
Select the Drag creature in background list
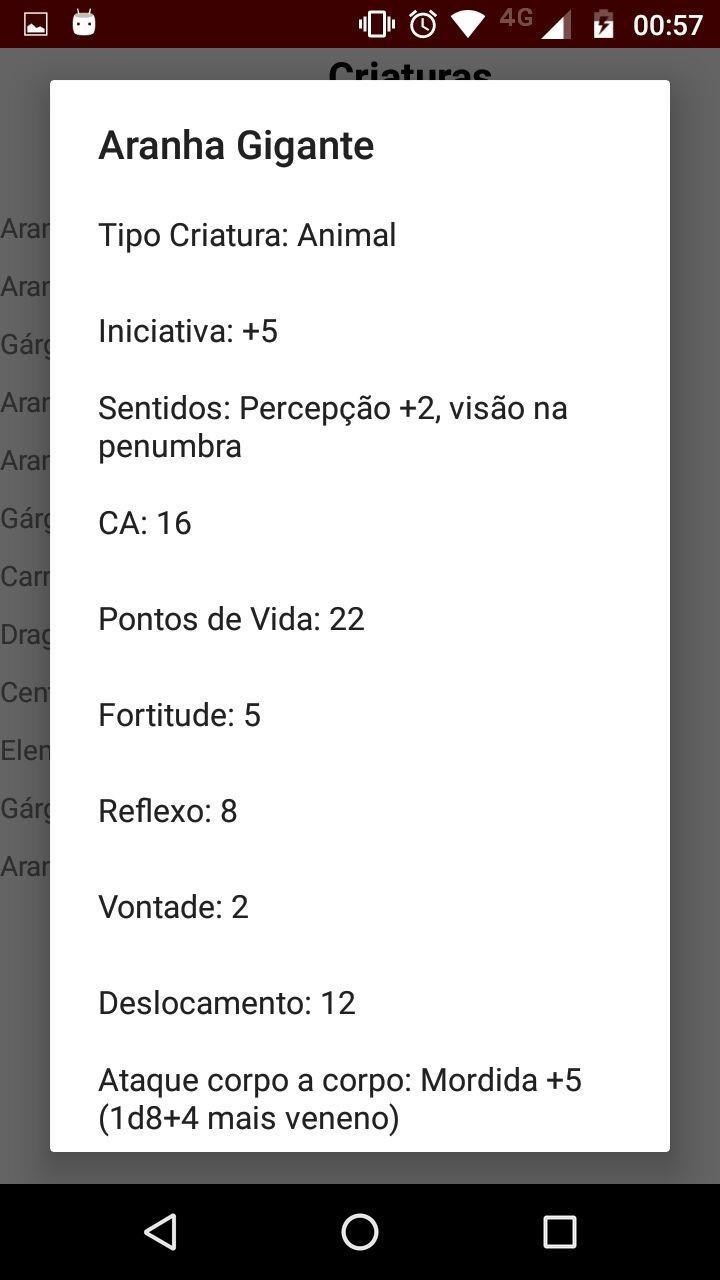[22, 634]
